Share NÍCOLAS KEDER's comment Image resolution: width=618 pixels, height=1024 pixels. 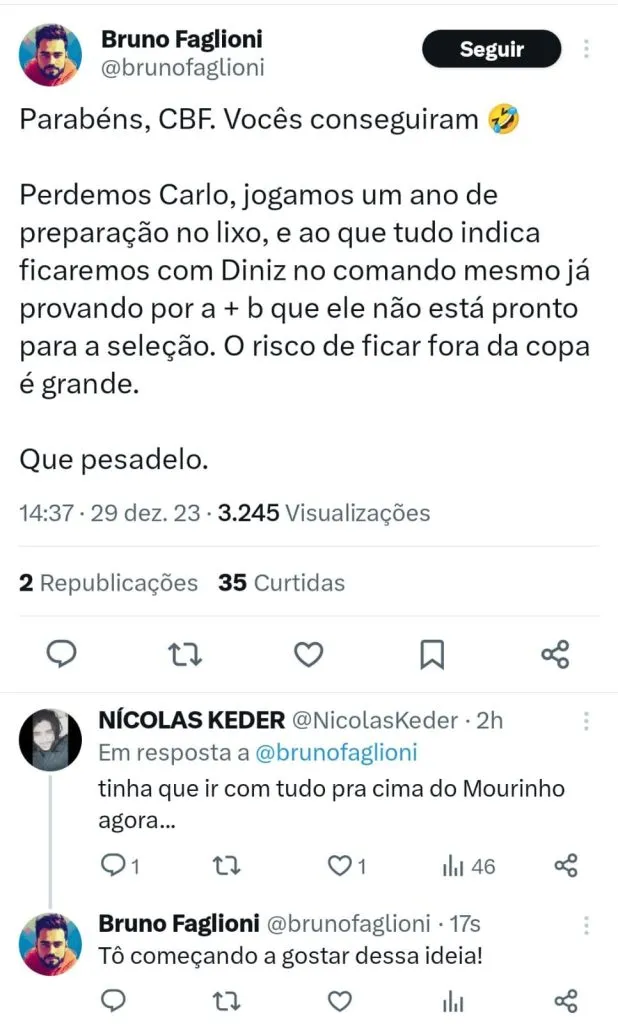coord(566,865)
